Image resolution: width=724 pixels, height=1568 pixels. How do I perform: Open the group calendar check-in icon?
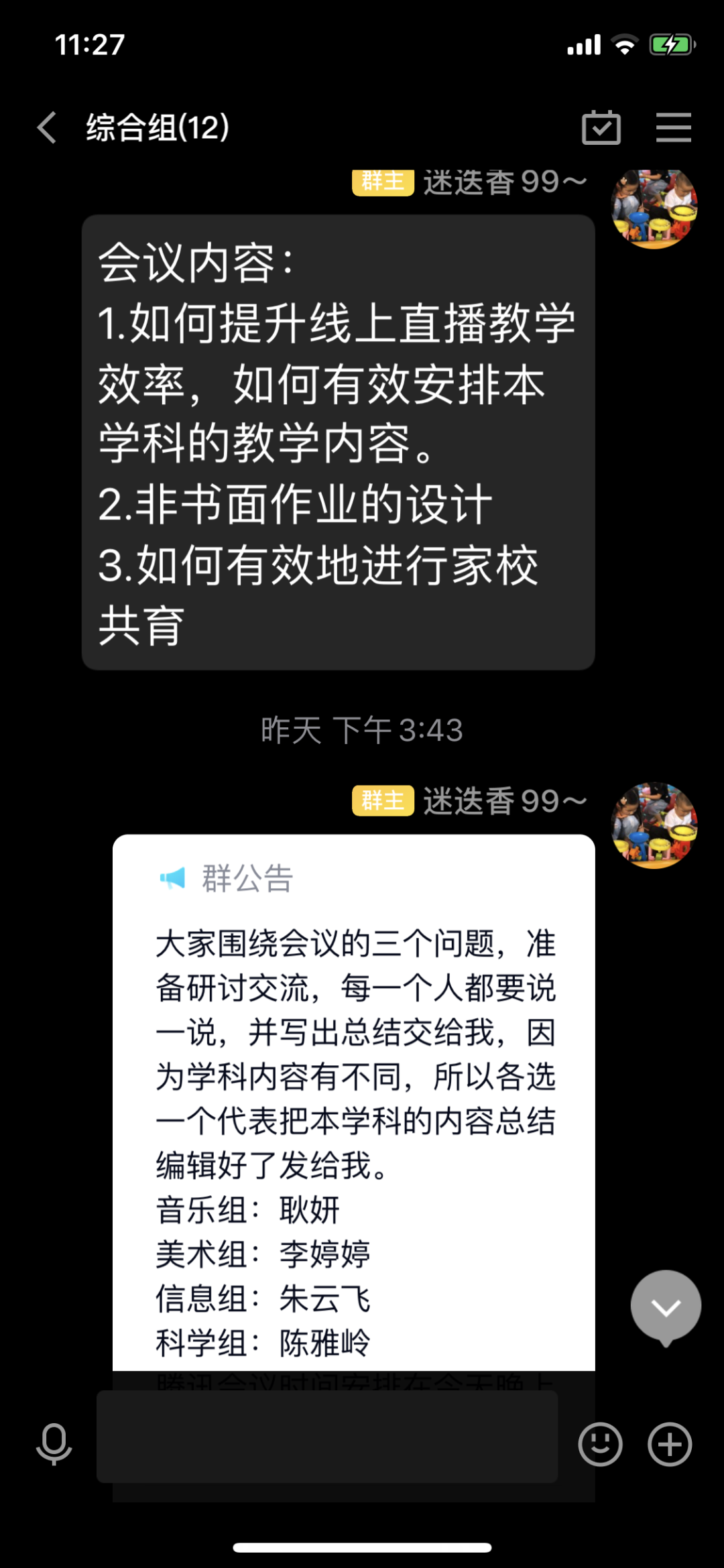601,127
